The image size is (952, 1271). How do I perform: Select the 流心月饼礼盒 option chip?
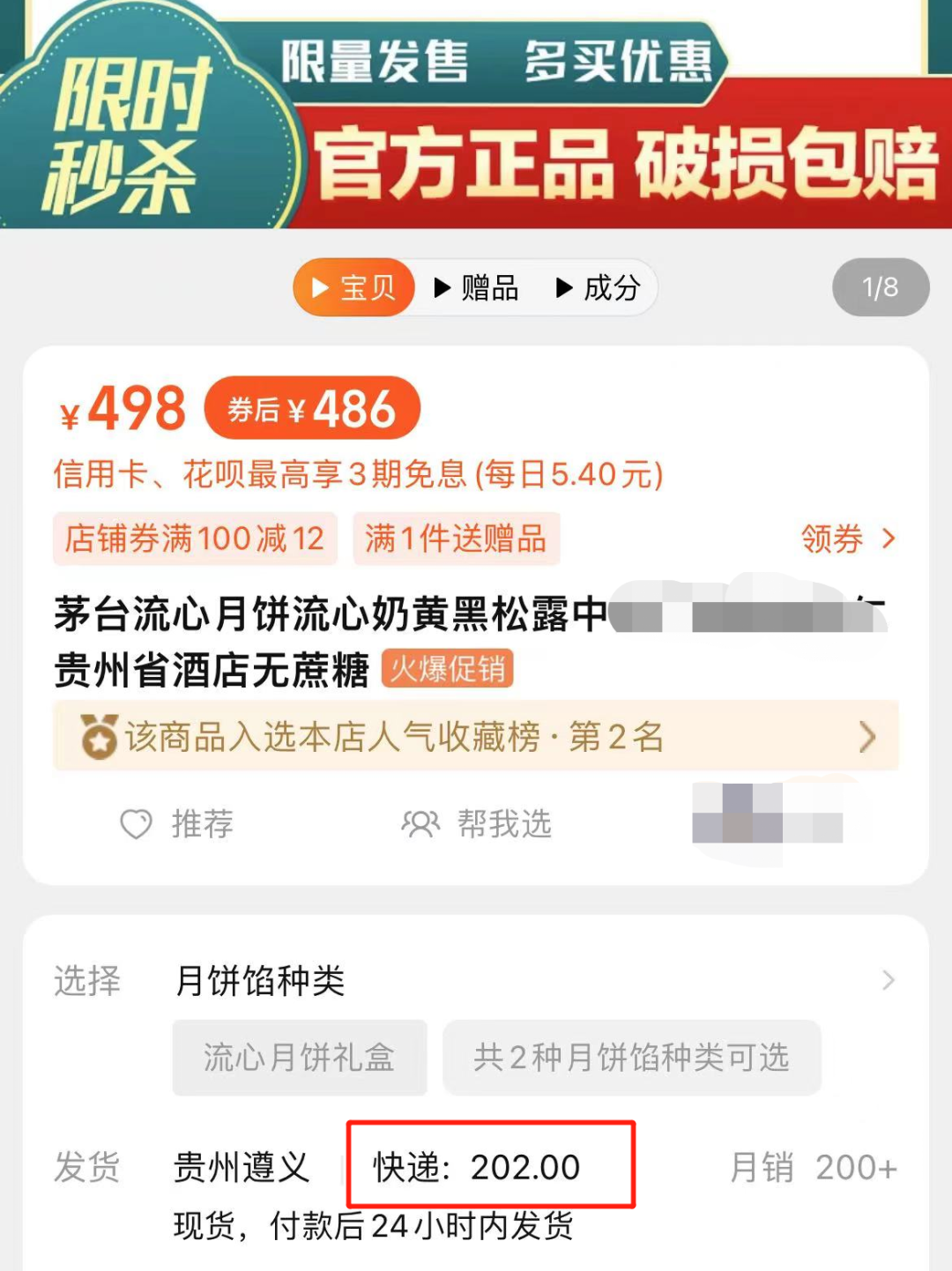click(x=300, y=1057)
